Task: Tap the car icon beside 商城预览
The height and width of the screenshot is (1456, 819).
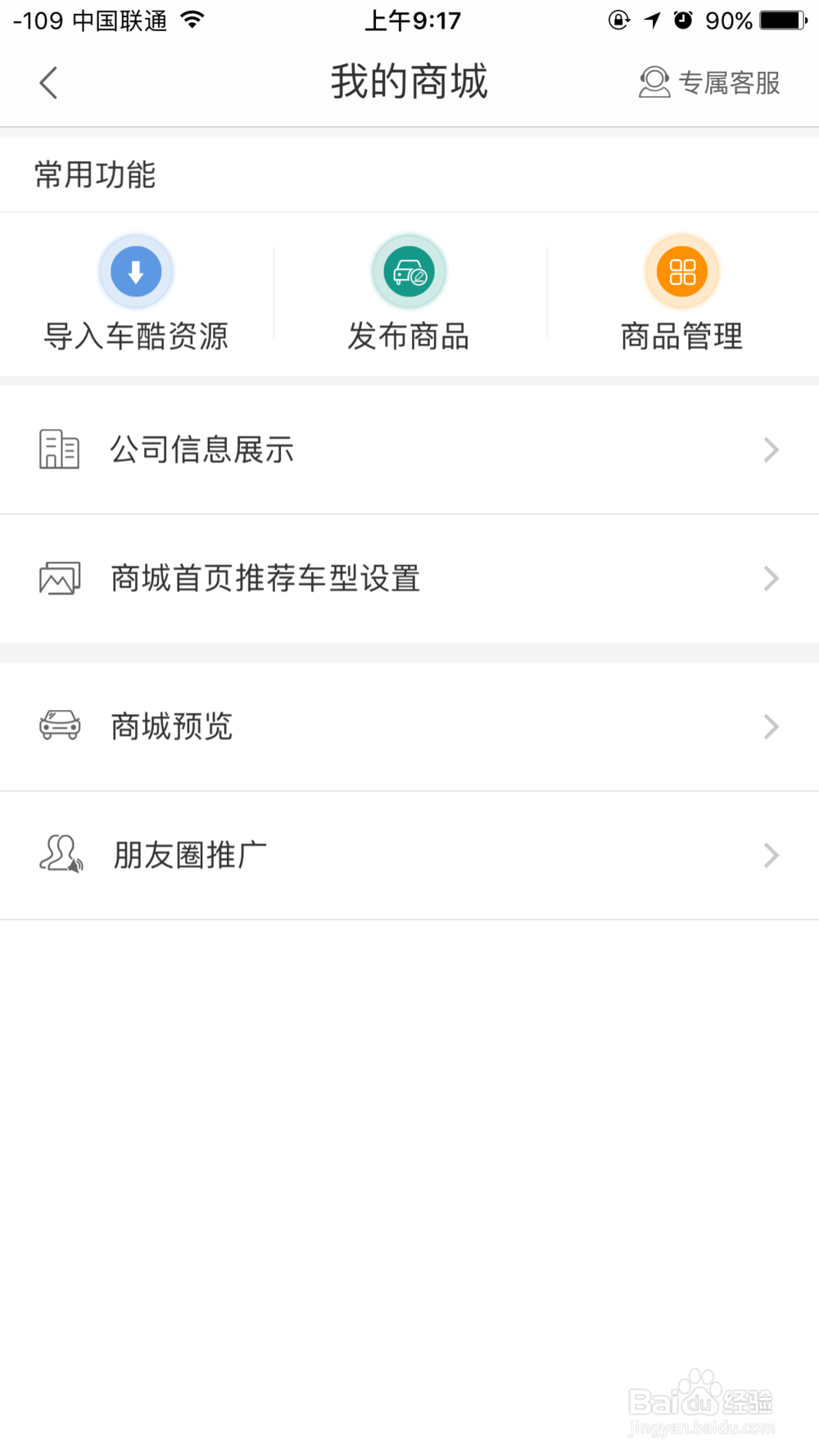Action: (x=59, y=726)
